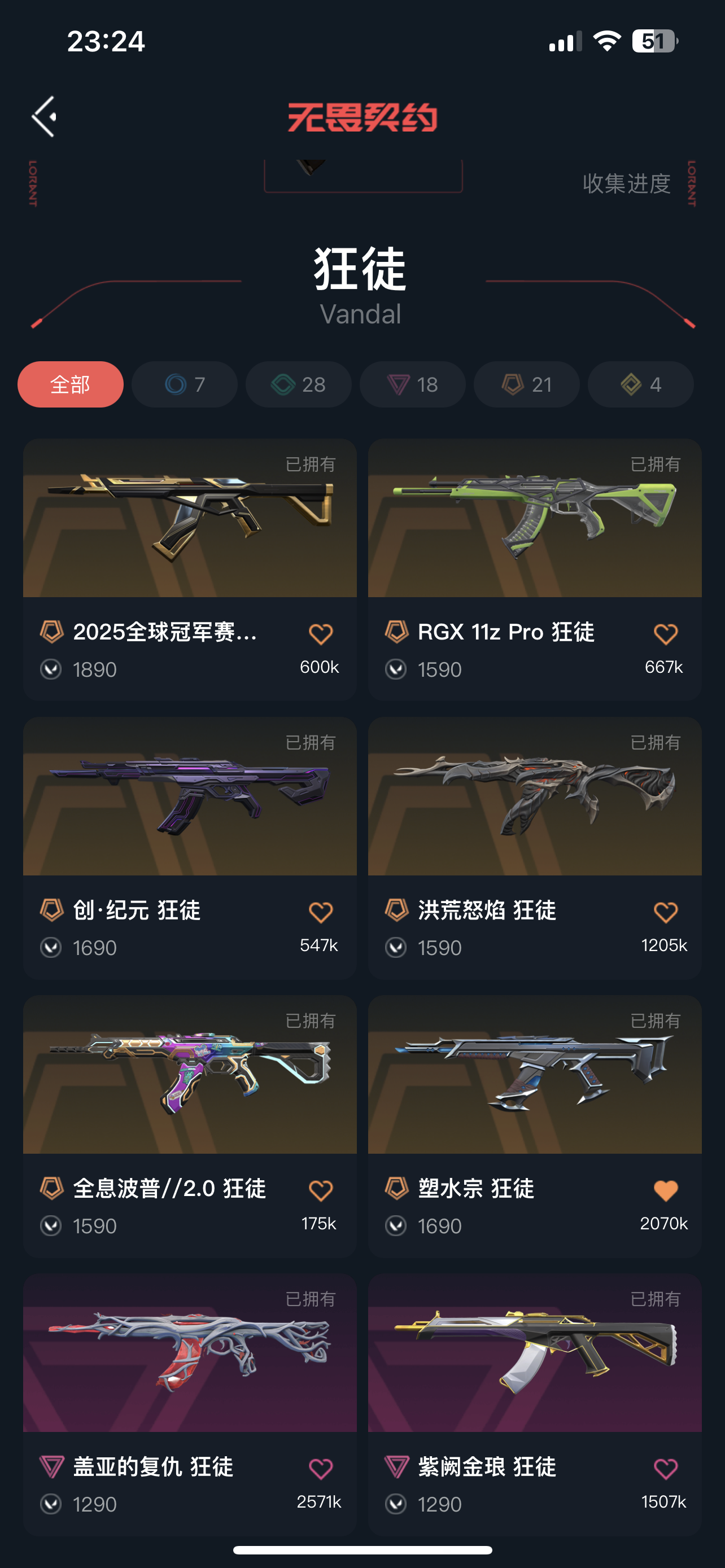Open 收集进度 collection progress
Screen dimensions: 725x1568
pos(626,183)
